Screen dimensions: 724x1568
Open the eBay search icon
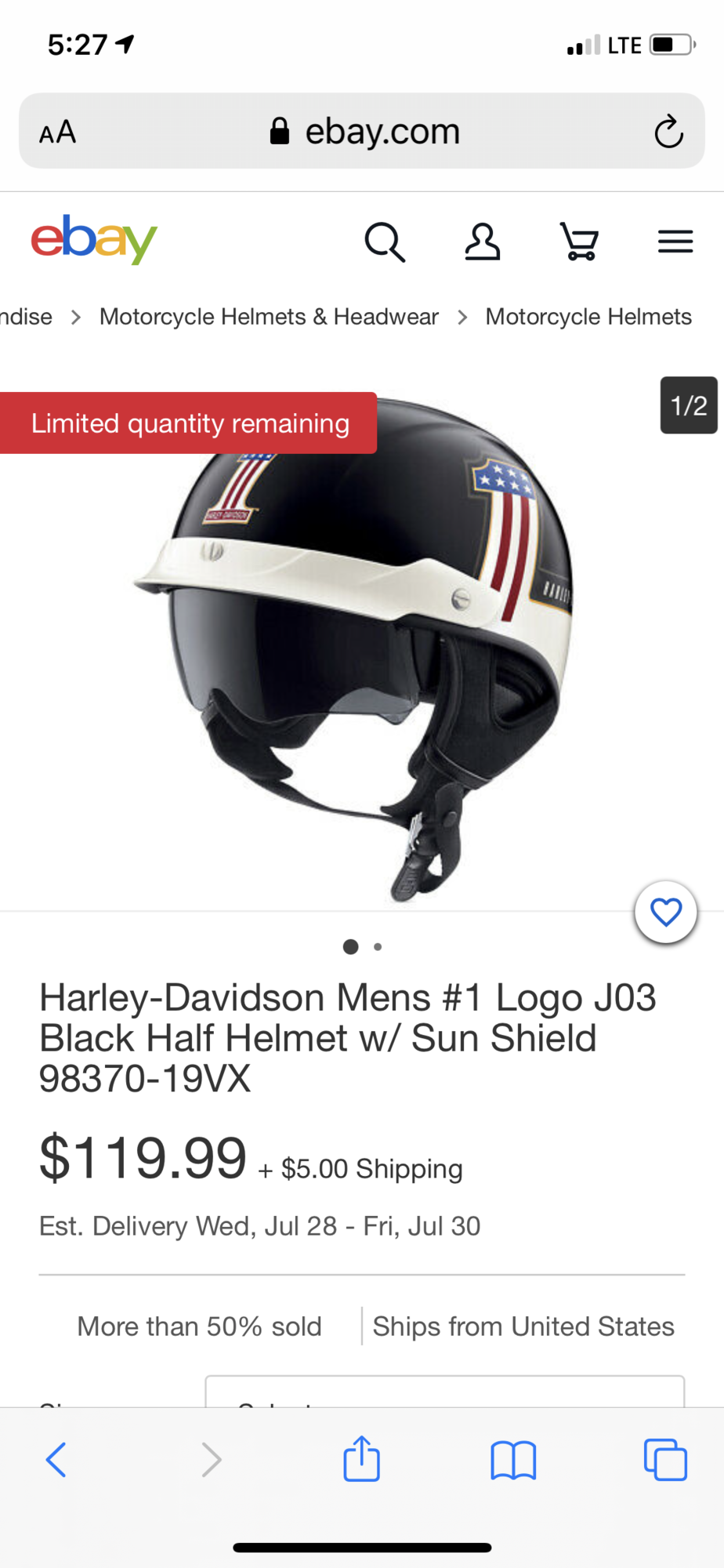tap(385, 241)
